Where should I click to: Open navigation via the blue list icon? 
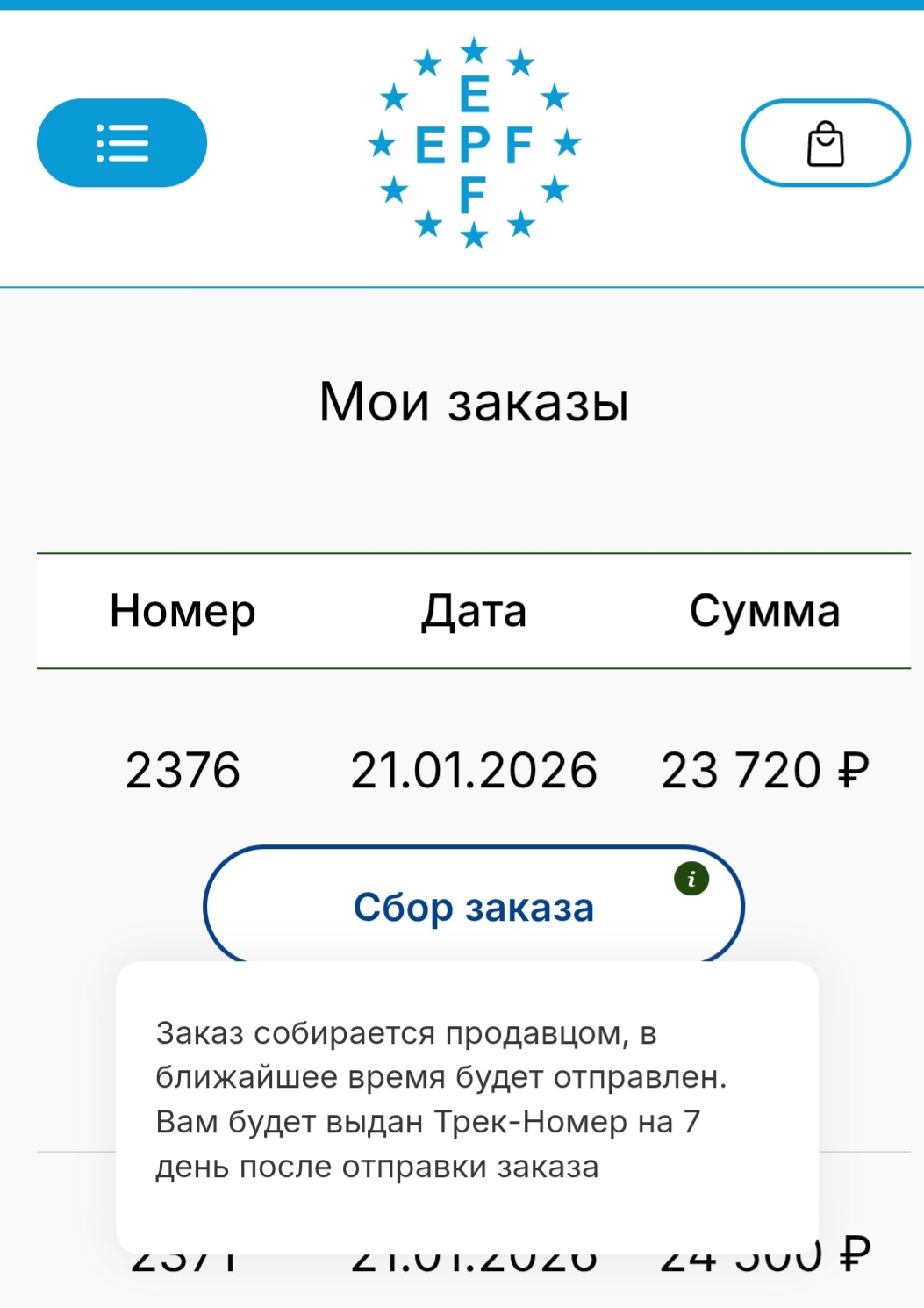tap(121, 142)
